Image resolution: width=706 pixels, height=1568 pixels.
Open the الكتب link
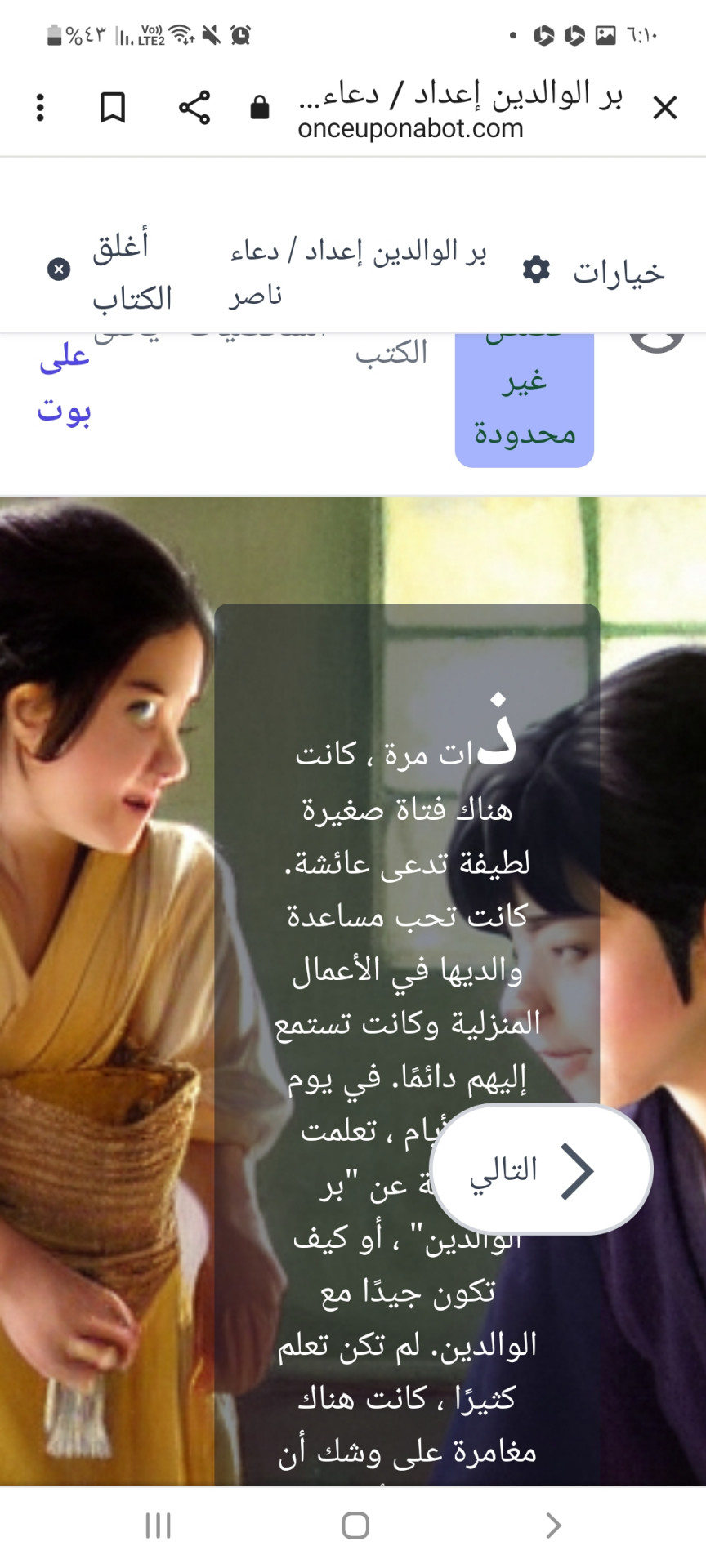point(391,353)
